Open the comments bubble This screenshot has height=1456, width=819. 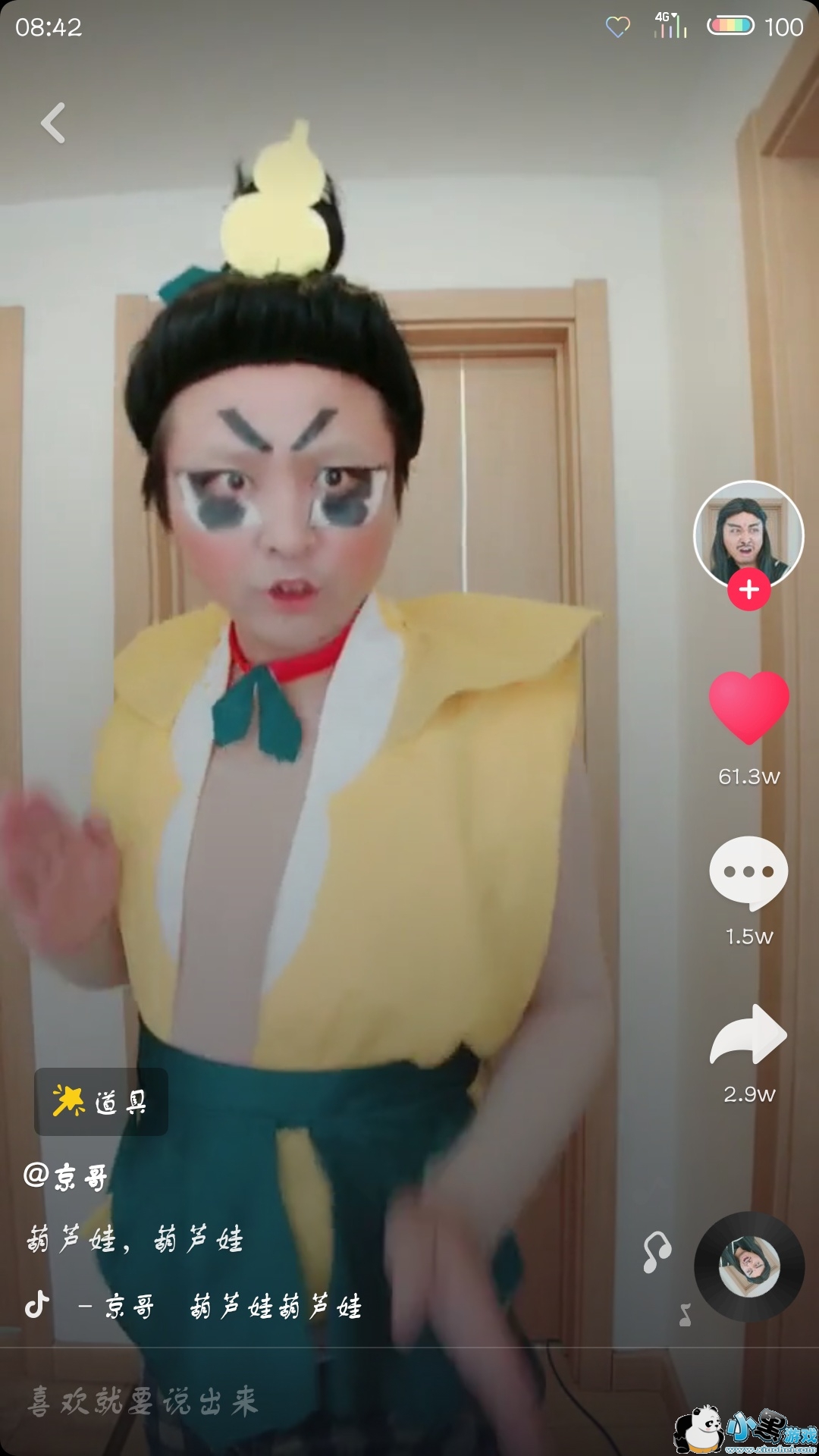[749, 872]
